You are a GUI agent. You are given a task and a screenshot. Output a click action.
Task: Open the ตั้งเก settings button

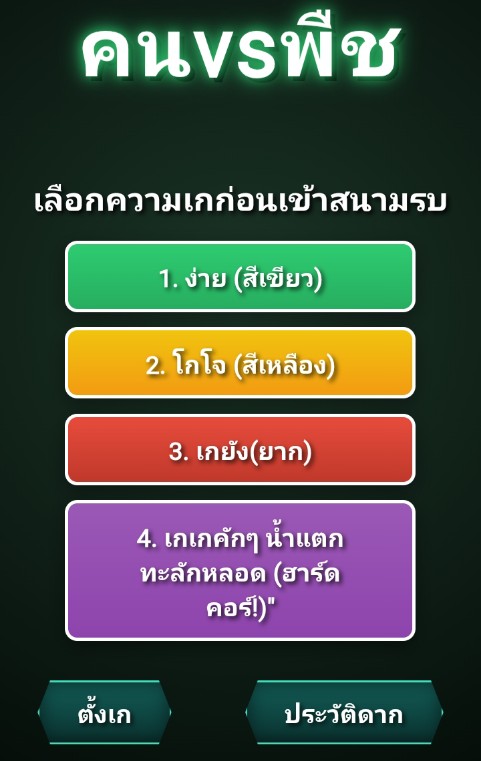point(104,712)
